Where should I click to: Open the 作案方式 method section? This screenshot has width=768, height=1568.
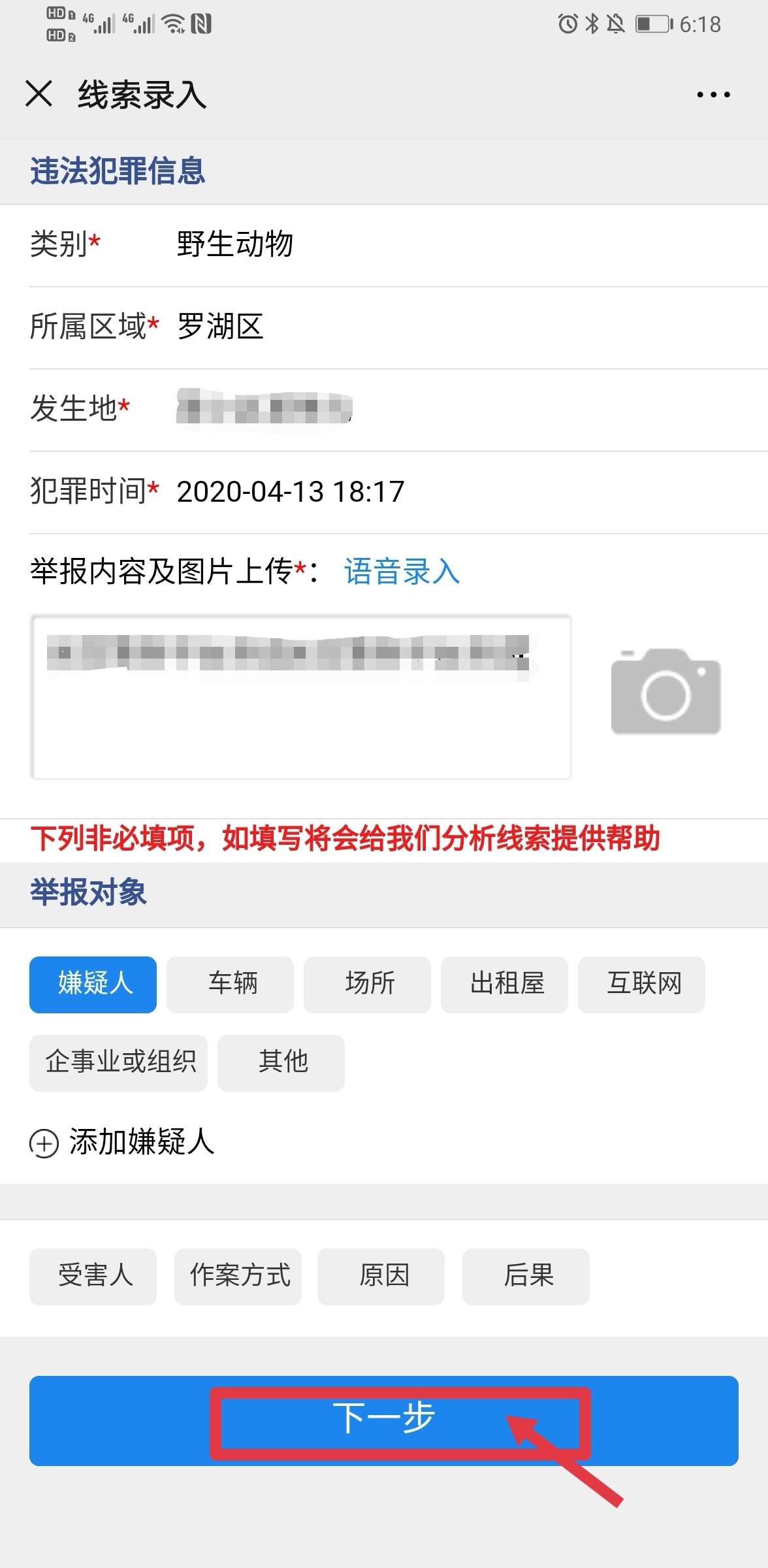pos(238,1277)
